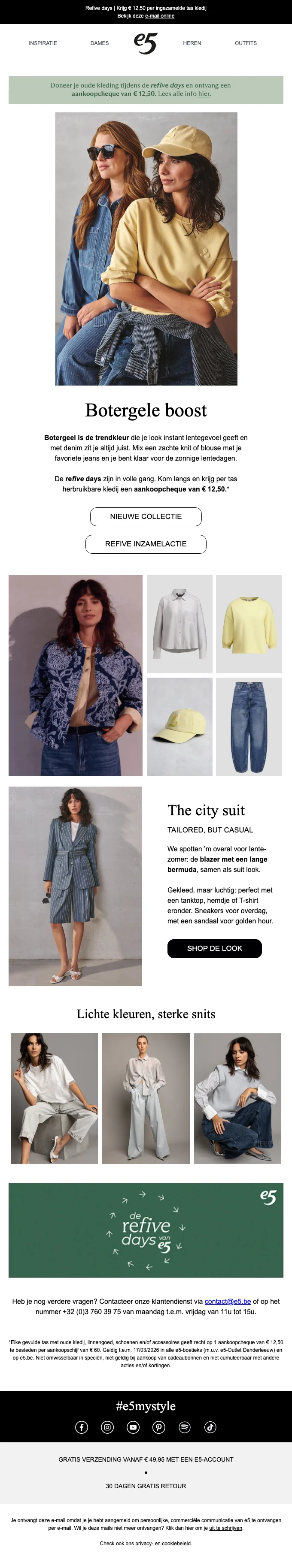Follow the 'hier' link in green banner
Image resolution: width=292 pixels, height=1568 pixels.
coord(204,94)
